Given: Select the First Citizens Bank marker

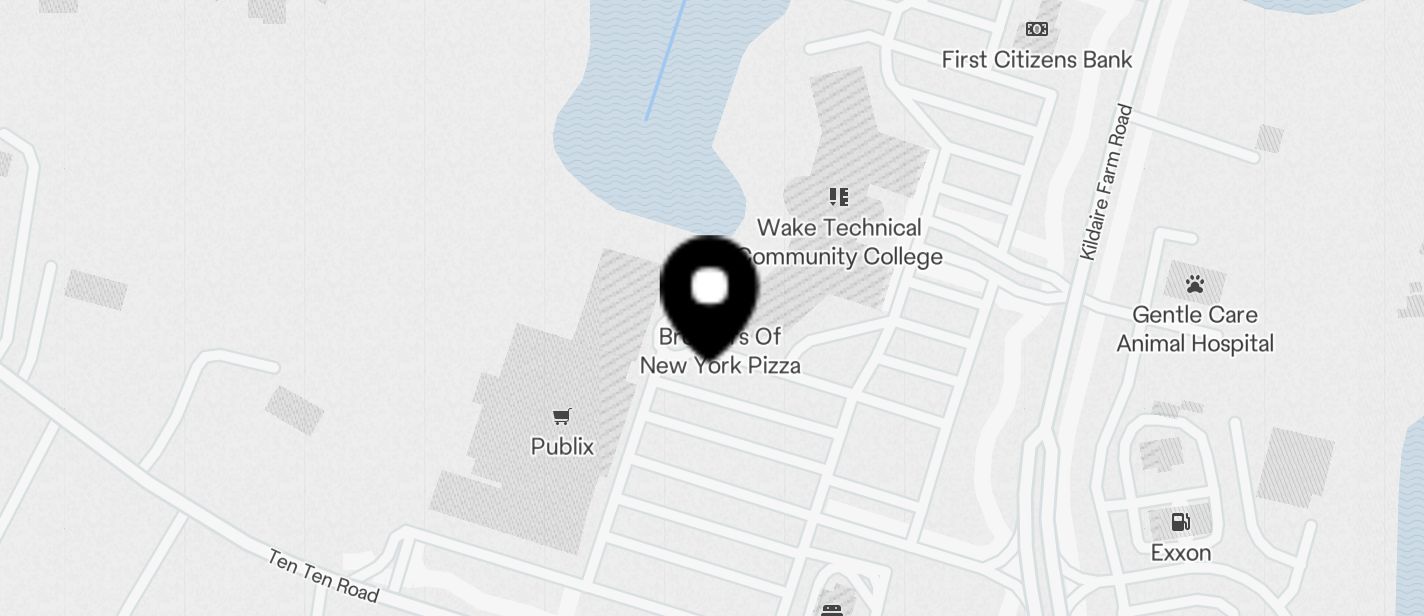Looking at the screenshot, I should point(1037,30).
